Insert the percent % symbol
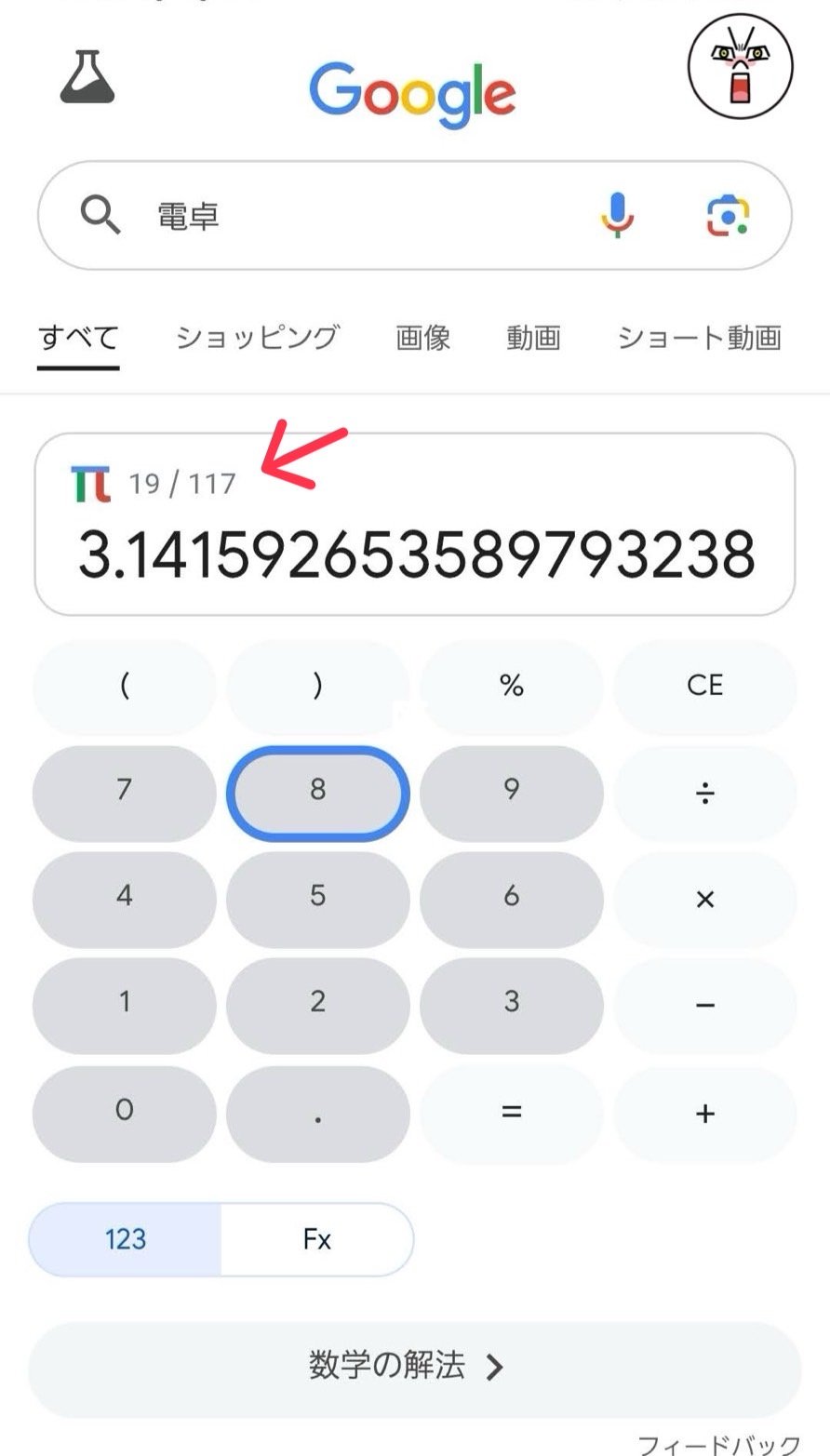Image resolution: width=830 pixels, height=1456 pixels. coord(511,687)
